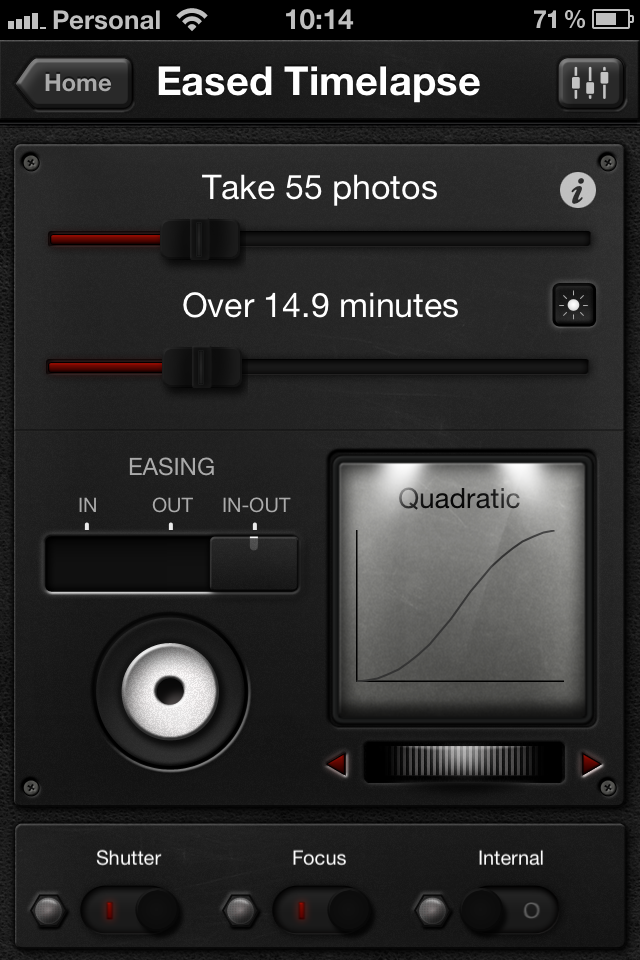Select IN-OUT easing mode
This screenshot has height=960, width=640.
[254, 564]
